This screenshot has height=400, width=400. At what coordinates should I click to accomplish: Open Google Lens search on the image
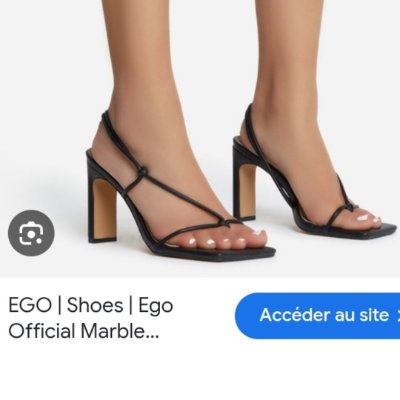tap(31, 233)
